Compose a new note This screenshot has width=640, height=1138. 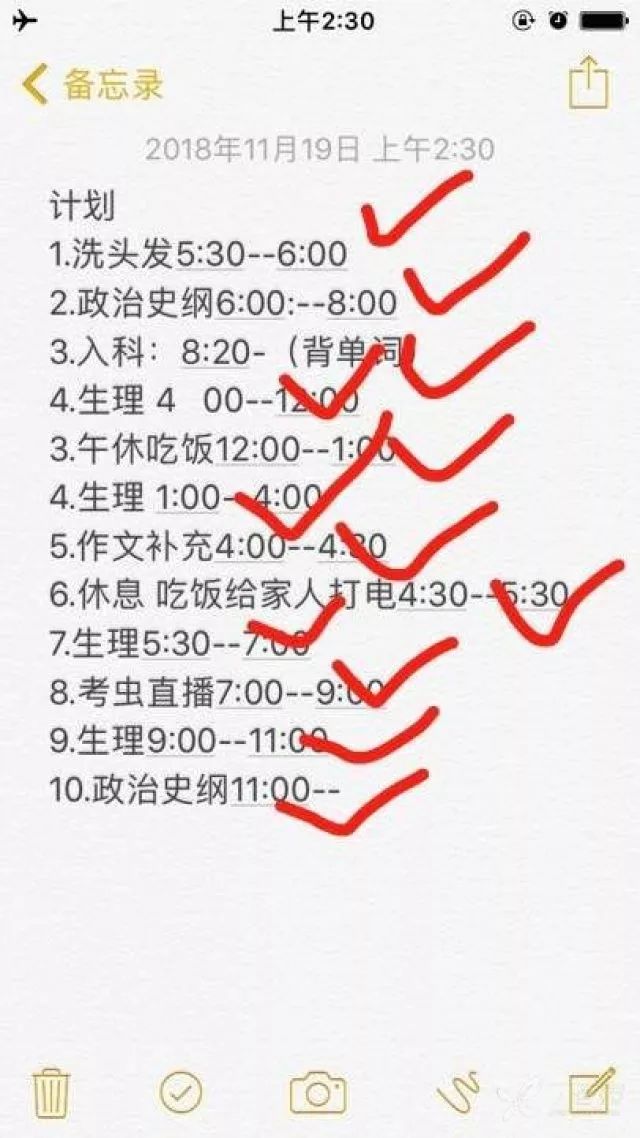pyautogui.click(x=591, y=1091)
